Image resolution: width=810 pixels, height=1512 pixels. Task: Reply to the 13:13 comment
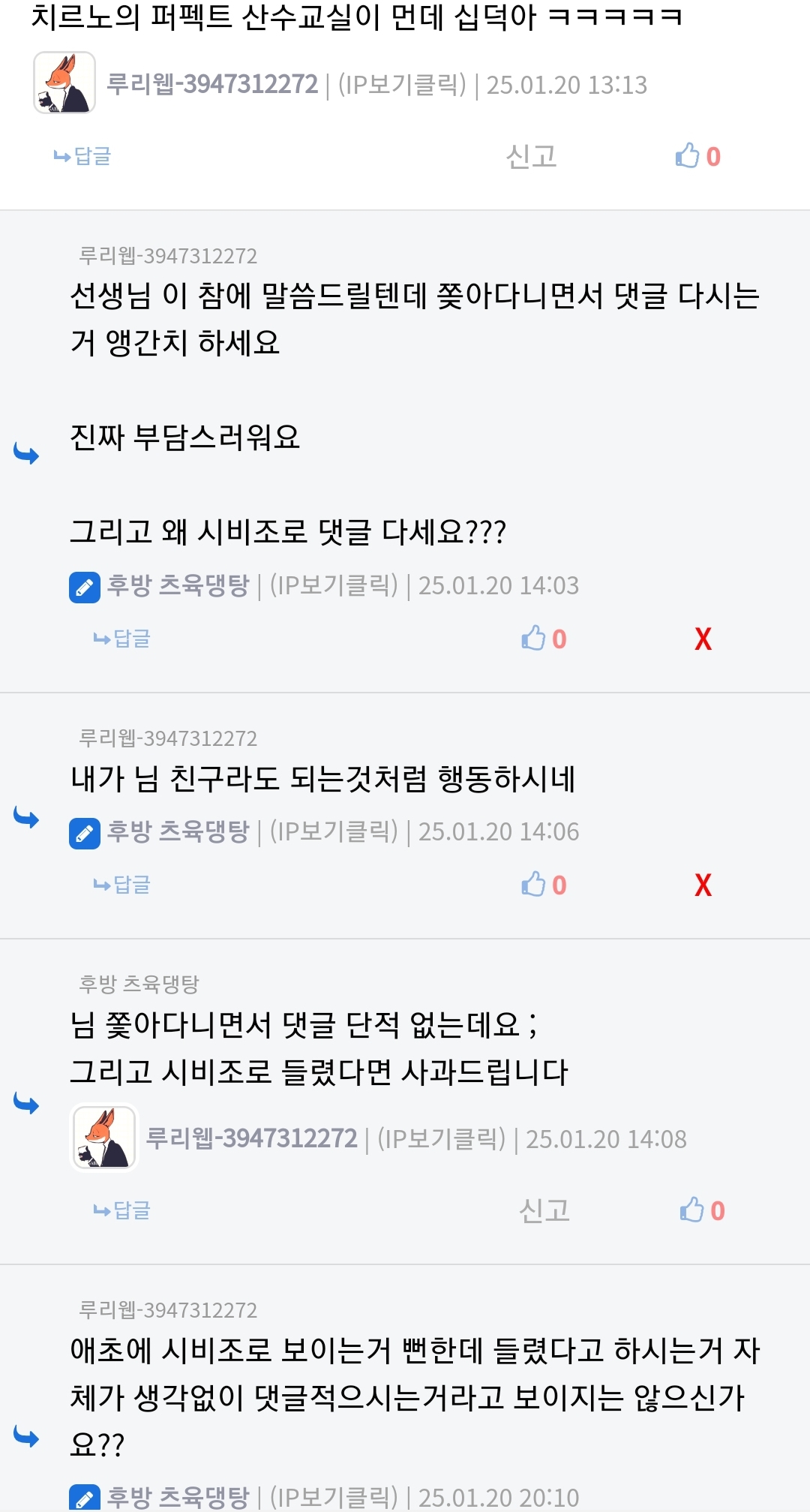coord(83,156)
